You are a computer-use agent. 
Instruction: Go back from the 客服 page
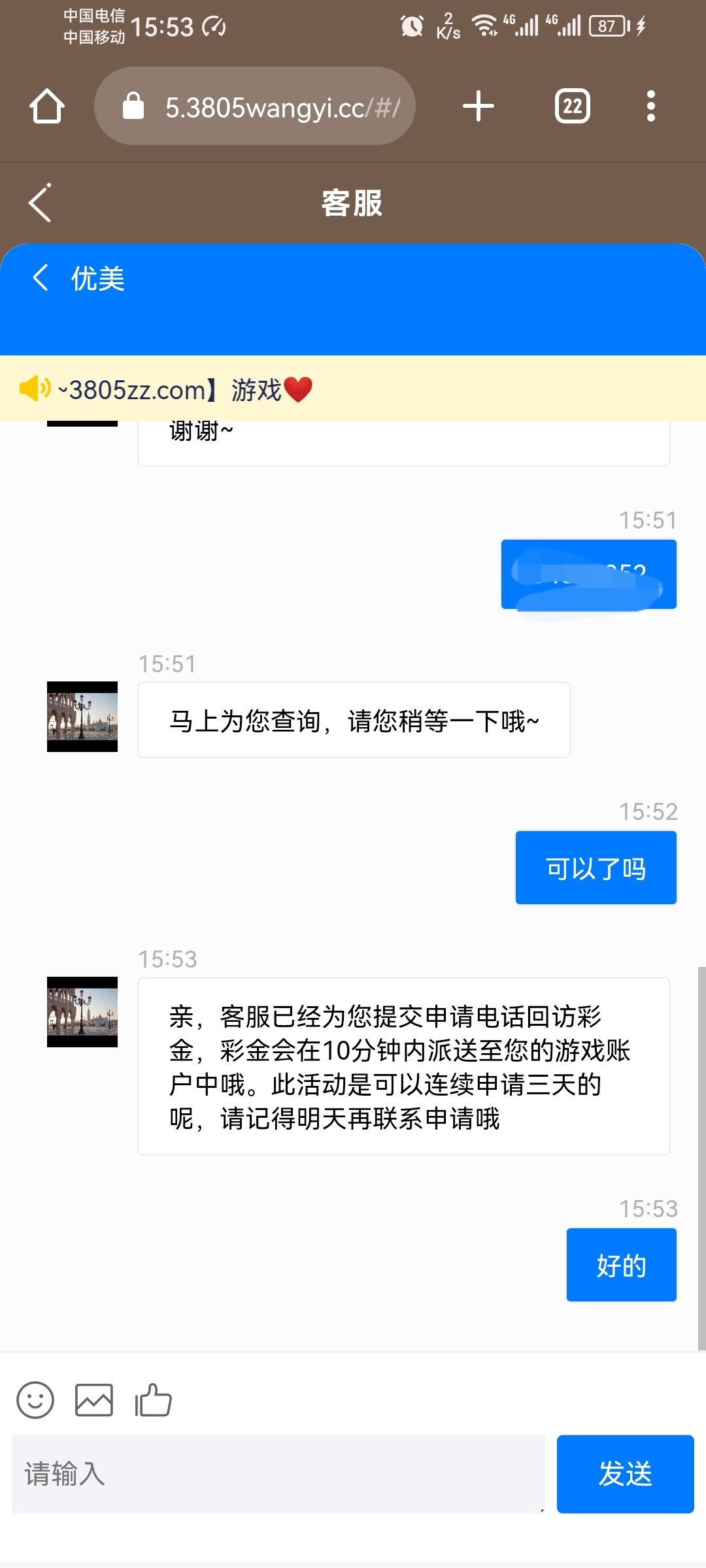pyautogui.click(x=41, y=203)
